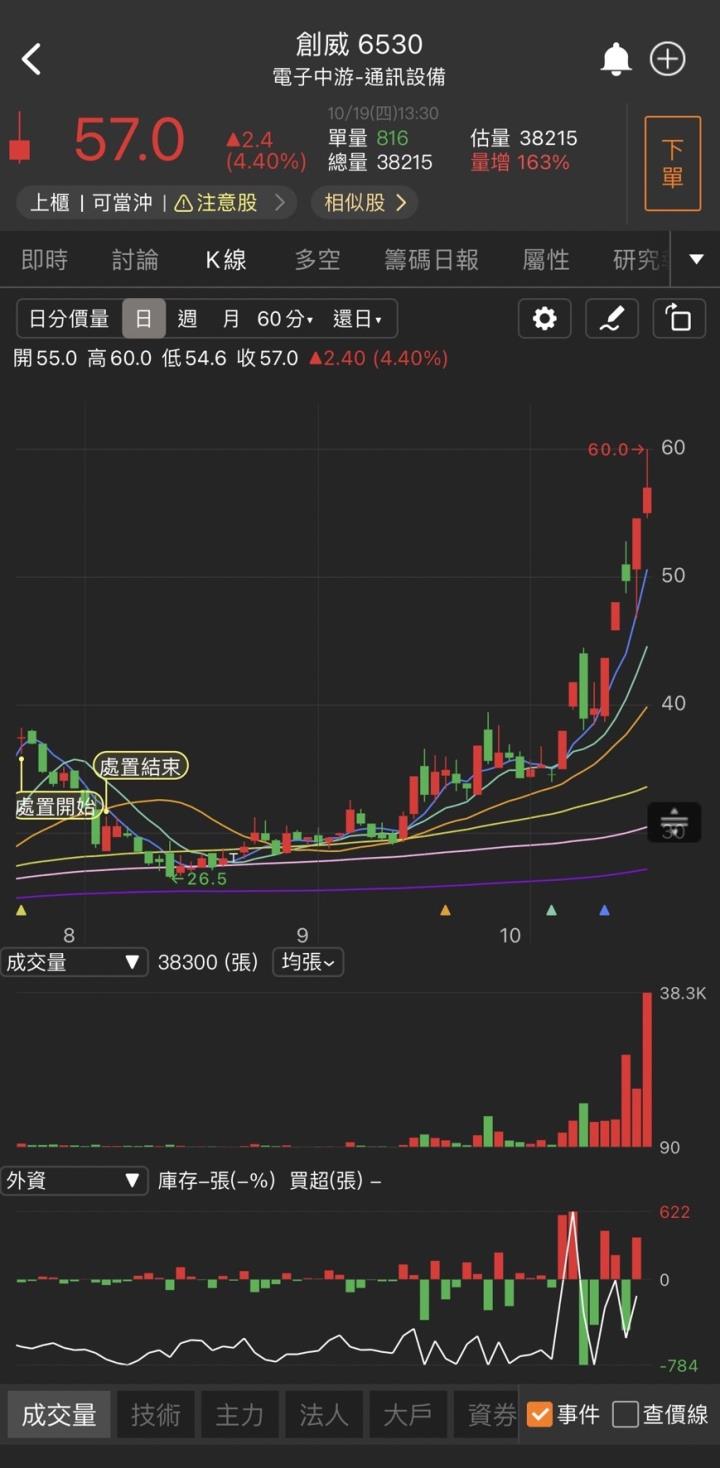Select the 月 monthly chart interval
This screenshot has width=720, height=1468.
coord(231,319)
